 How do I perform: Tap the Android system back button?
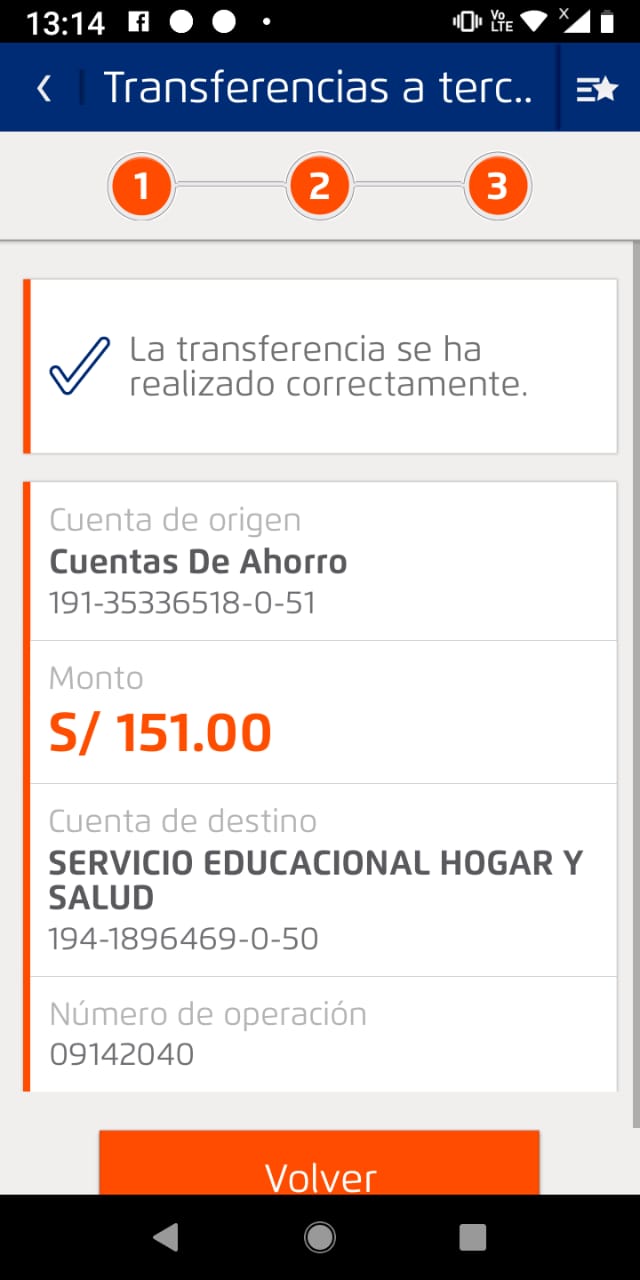tap(166, 1237)
